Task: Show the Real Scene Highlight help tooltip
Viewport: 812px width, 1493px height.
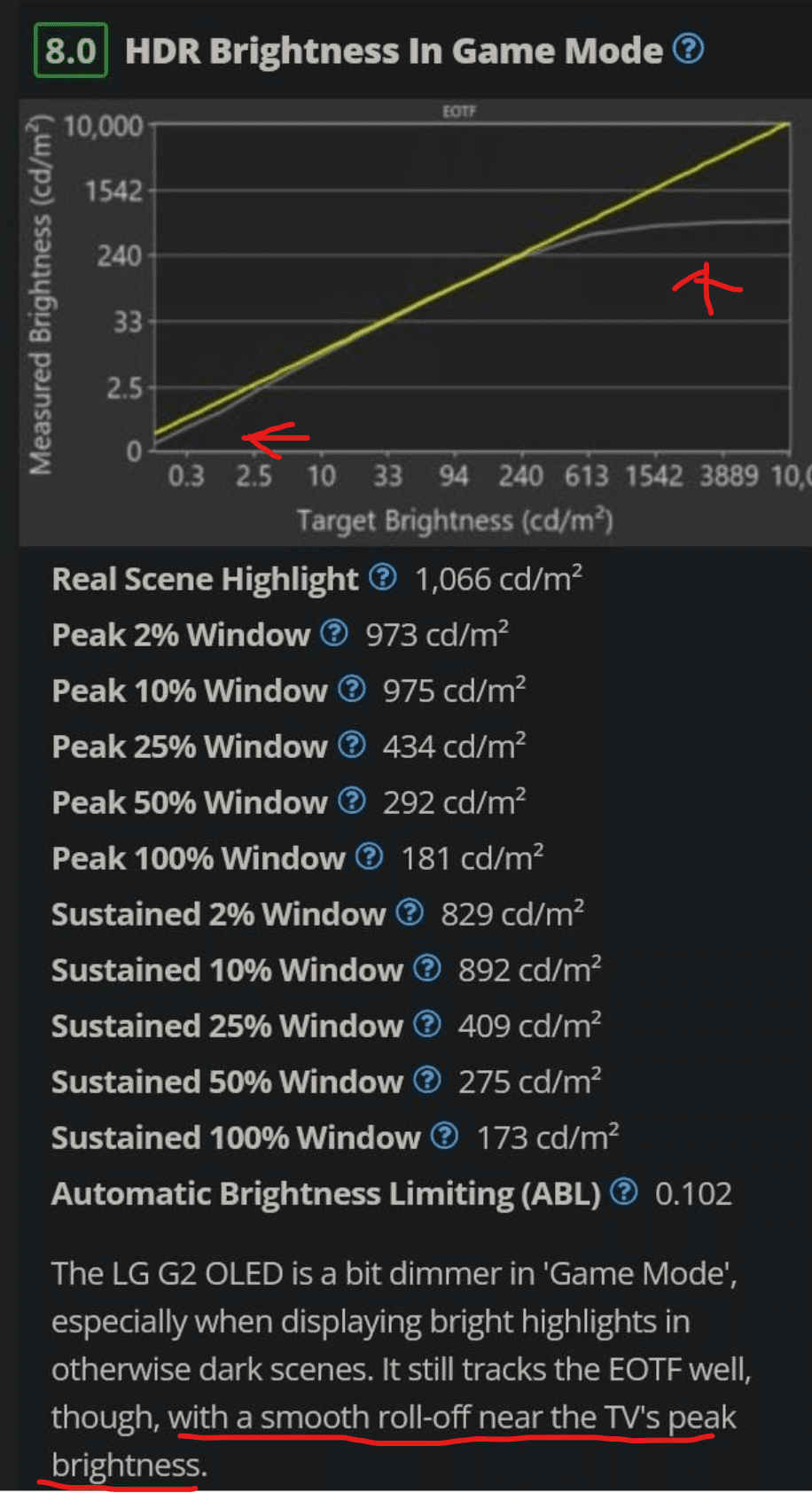Action: tap(382, 577)
